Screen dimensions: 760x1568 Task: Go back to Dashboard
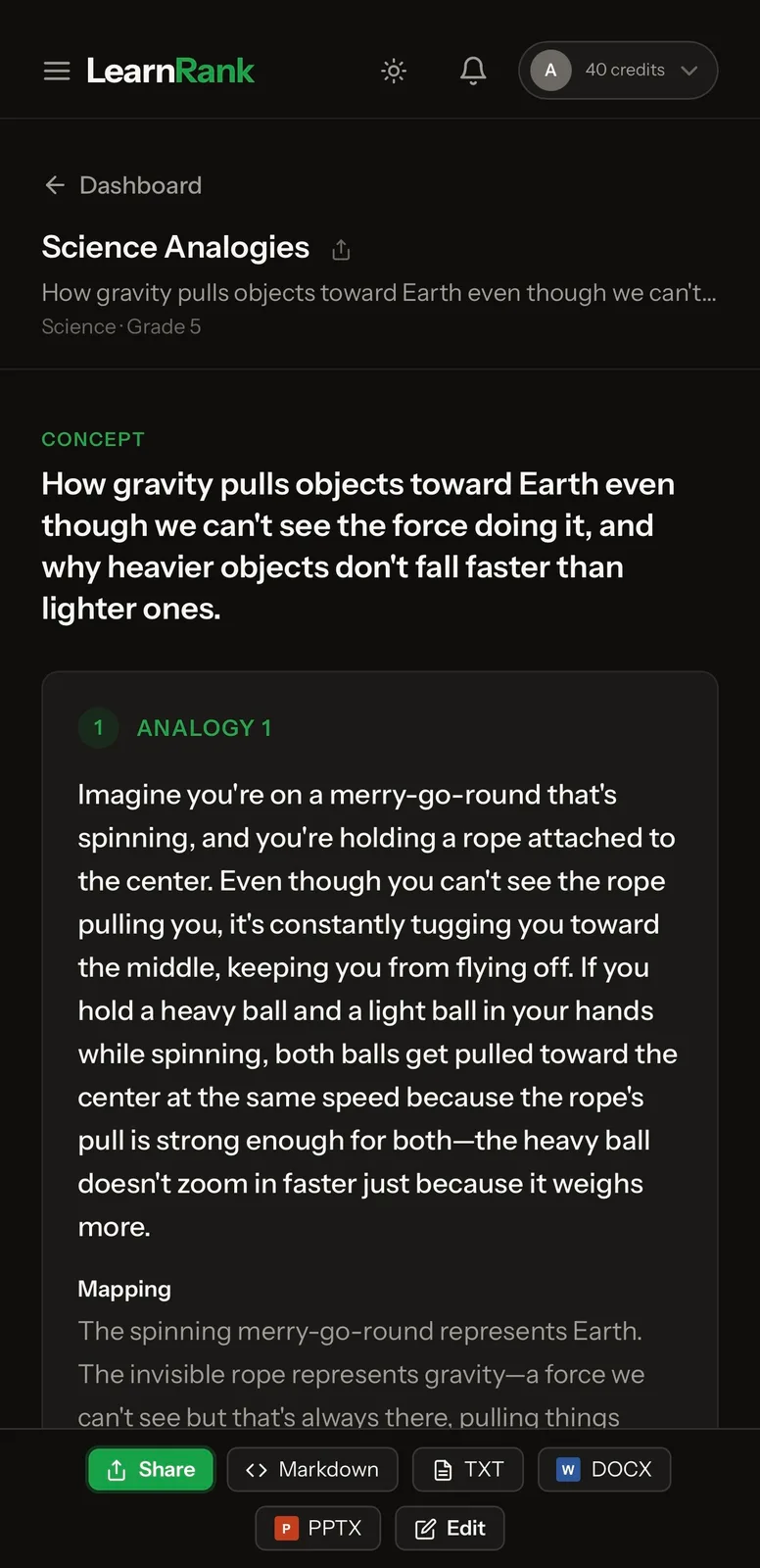(x=122, y=185)
